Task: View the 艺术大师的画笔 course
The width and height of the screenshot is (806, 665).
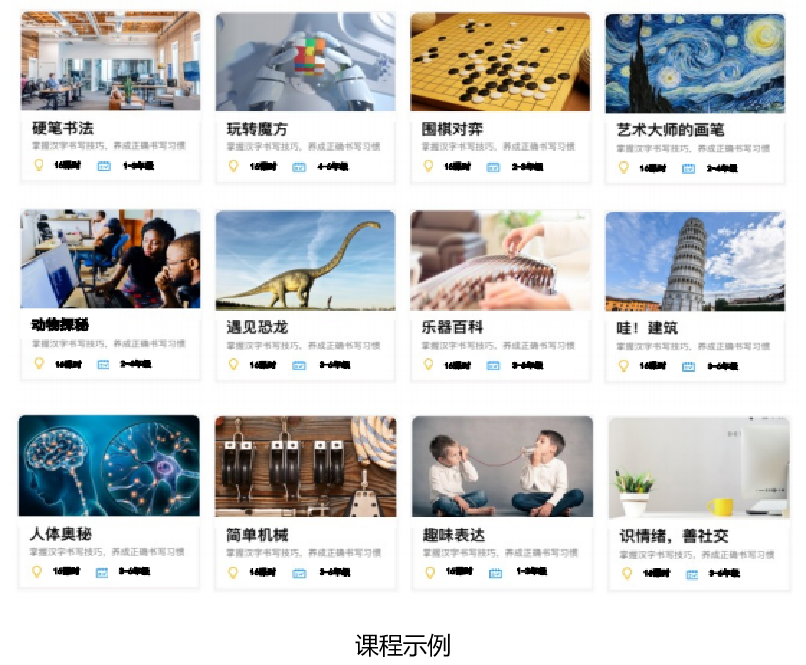Action: pyautogui.click(x=695, y=97)
